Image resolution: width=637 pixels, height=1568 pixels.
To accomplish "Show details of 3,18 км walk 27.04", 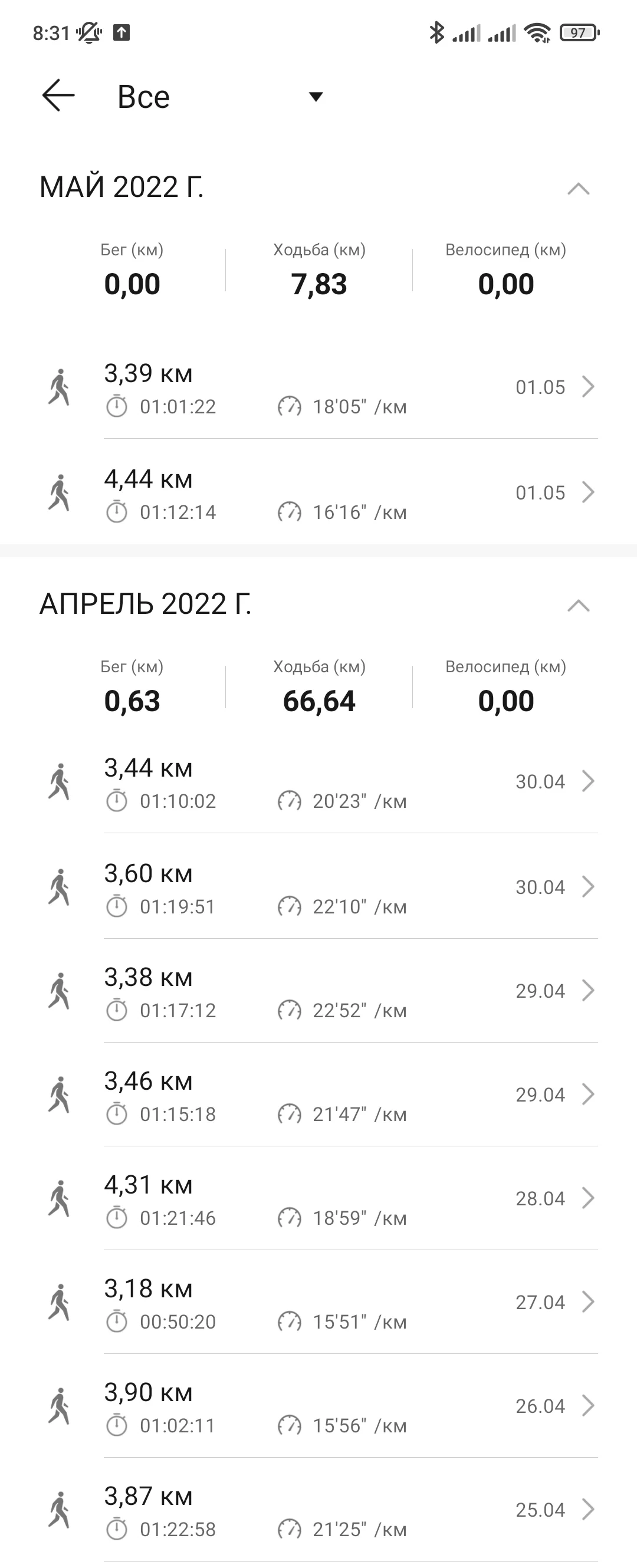I will click(x=350, y=1303).
